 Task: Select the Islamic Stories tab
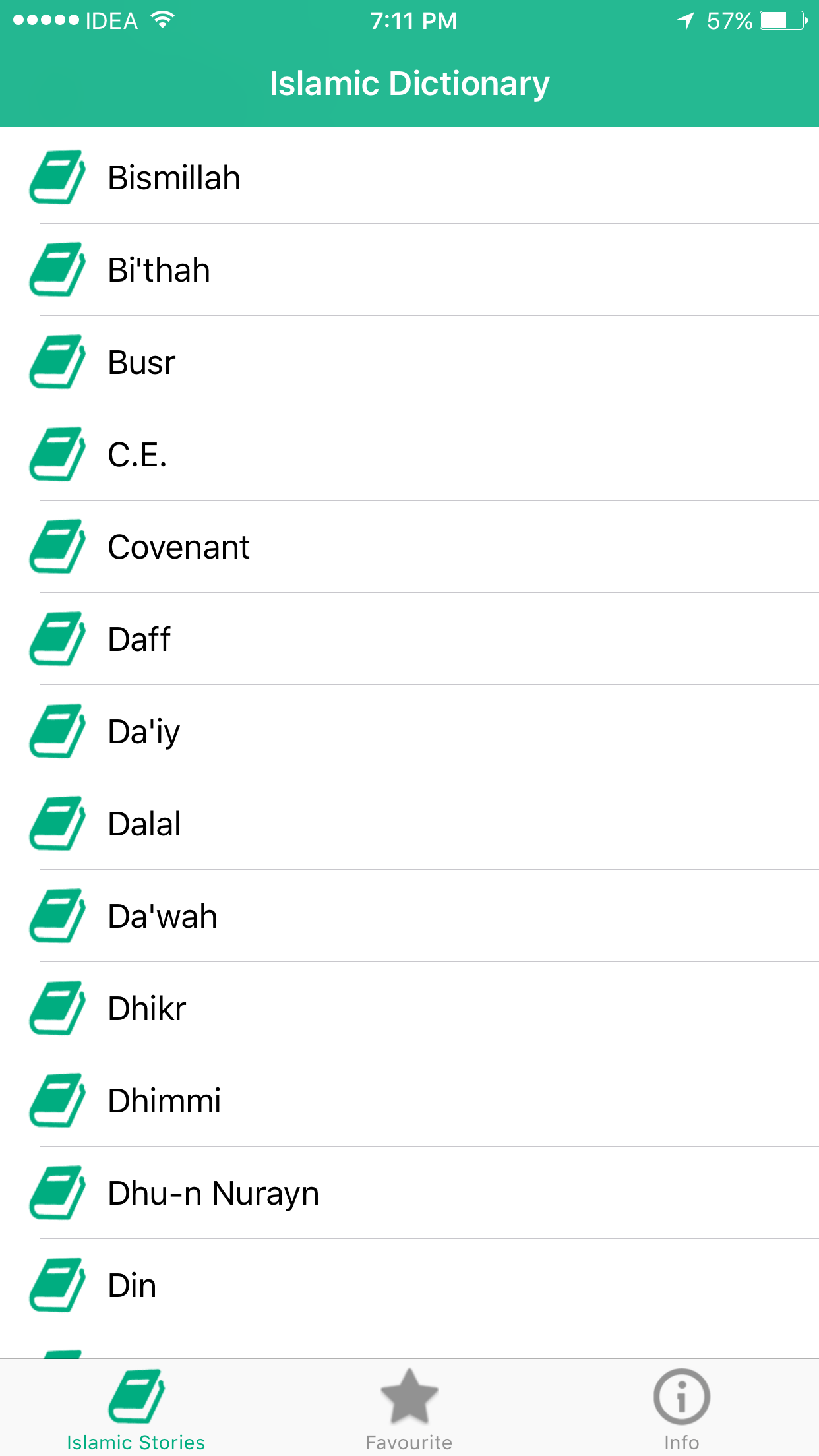[x=136, y=1408]
